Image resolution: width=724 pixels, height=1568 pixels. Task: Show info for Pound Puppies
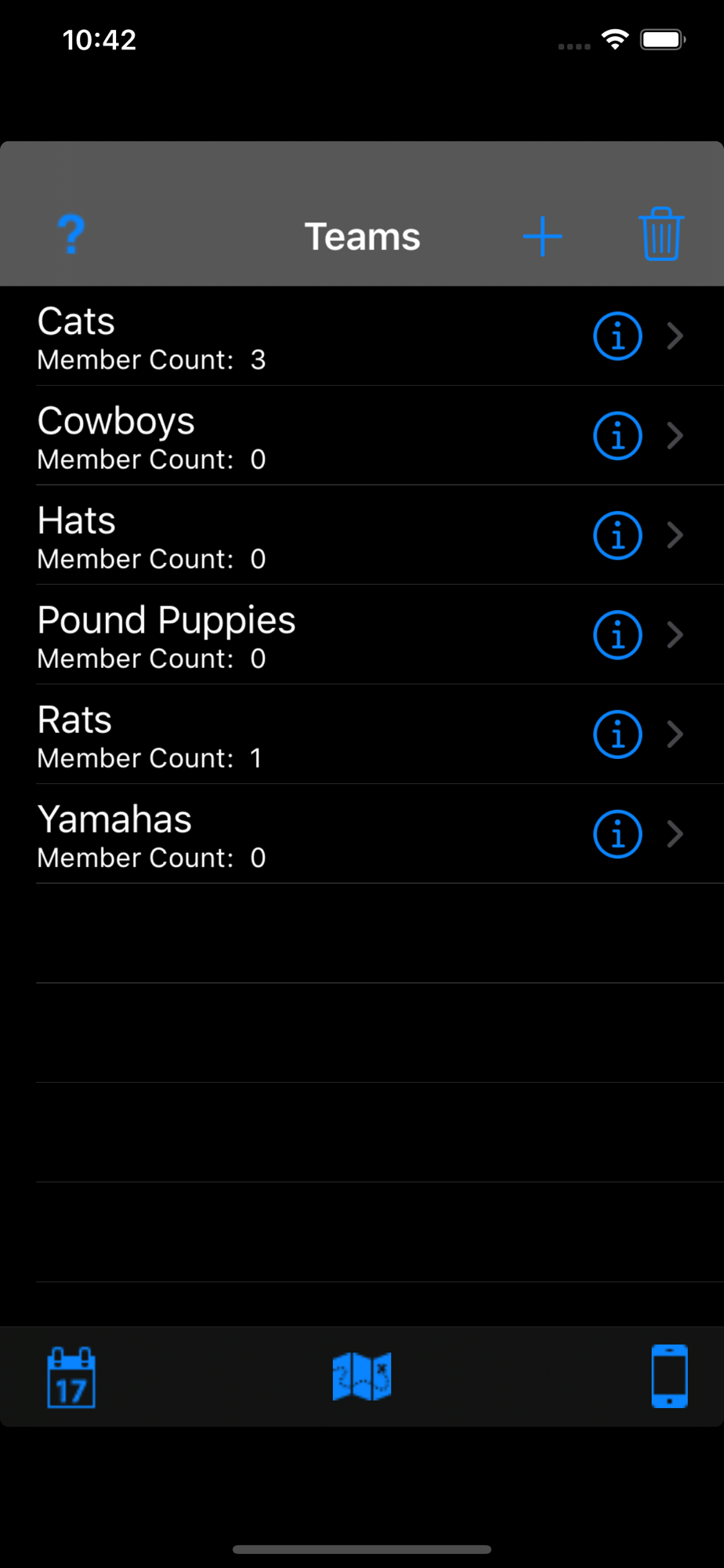[x=617, y=635]
